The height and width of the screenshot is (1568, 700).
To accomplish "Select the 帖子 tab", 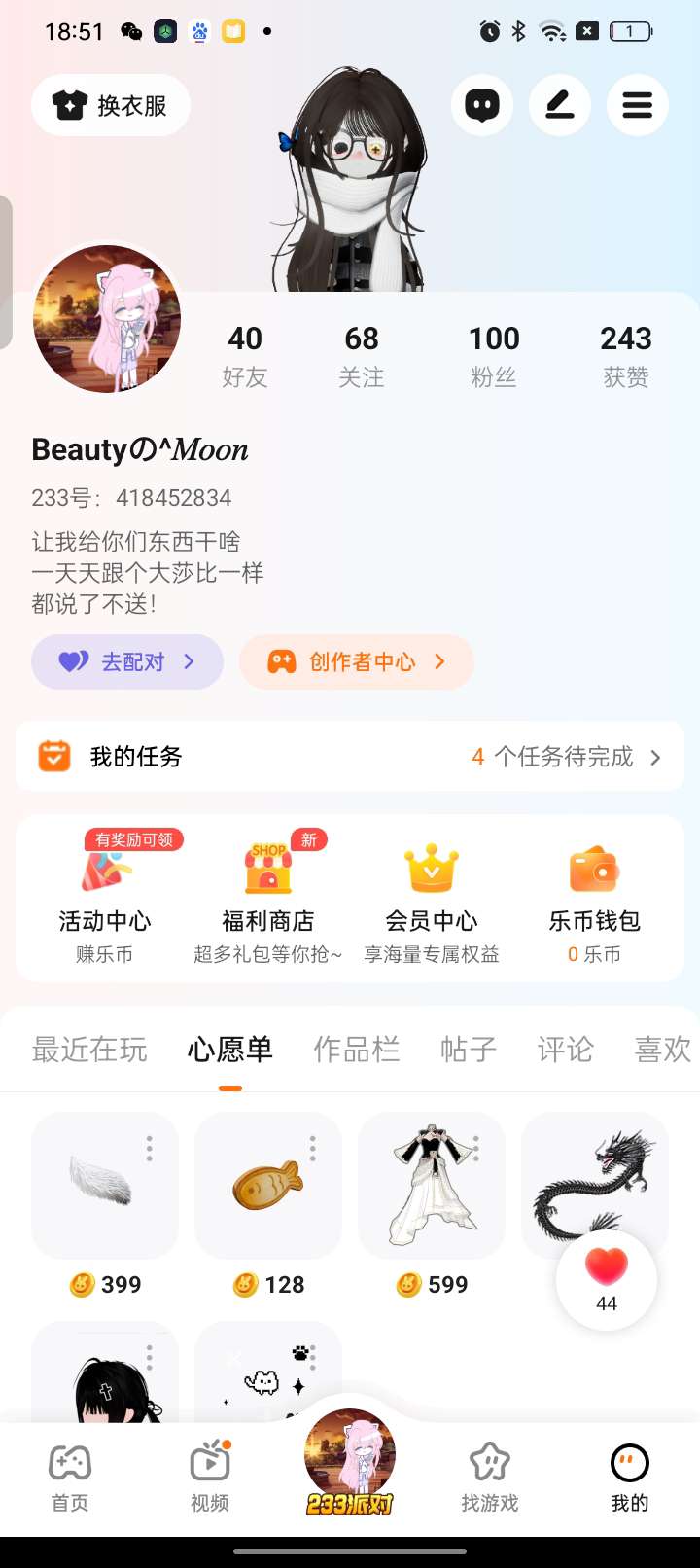I will (468, 1050).
